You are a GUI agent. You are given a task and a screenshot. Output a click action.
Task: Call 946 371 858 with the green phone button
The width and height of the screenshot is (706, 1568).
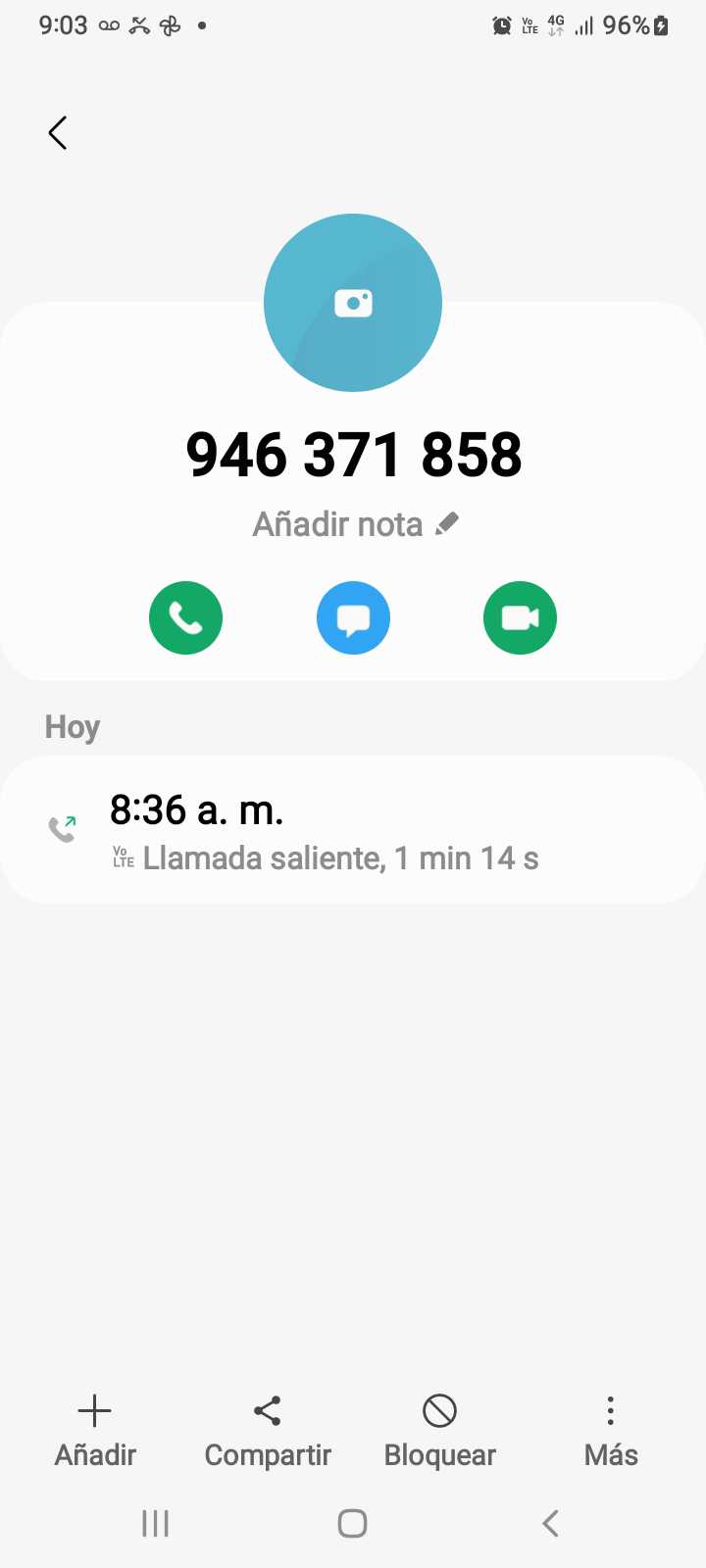[185, 618]
